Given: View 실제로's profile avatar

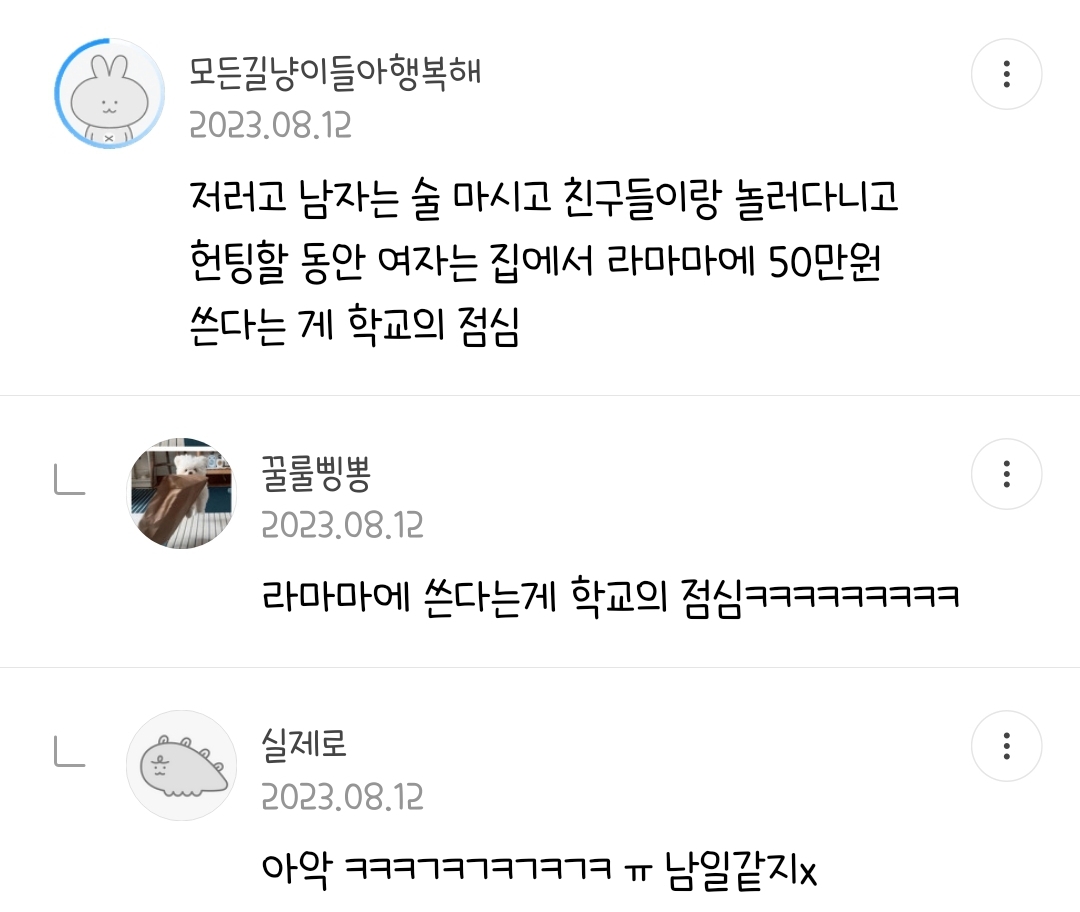Looking at the screenshot, I should pyautogui.click(x=182, y=765).
